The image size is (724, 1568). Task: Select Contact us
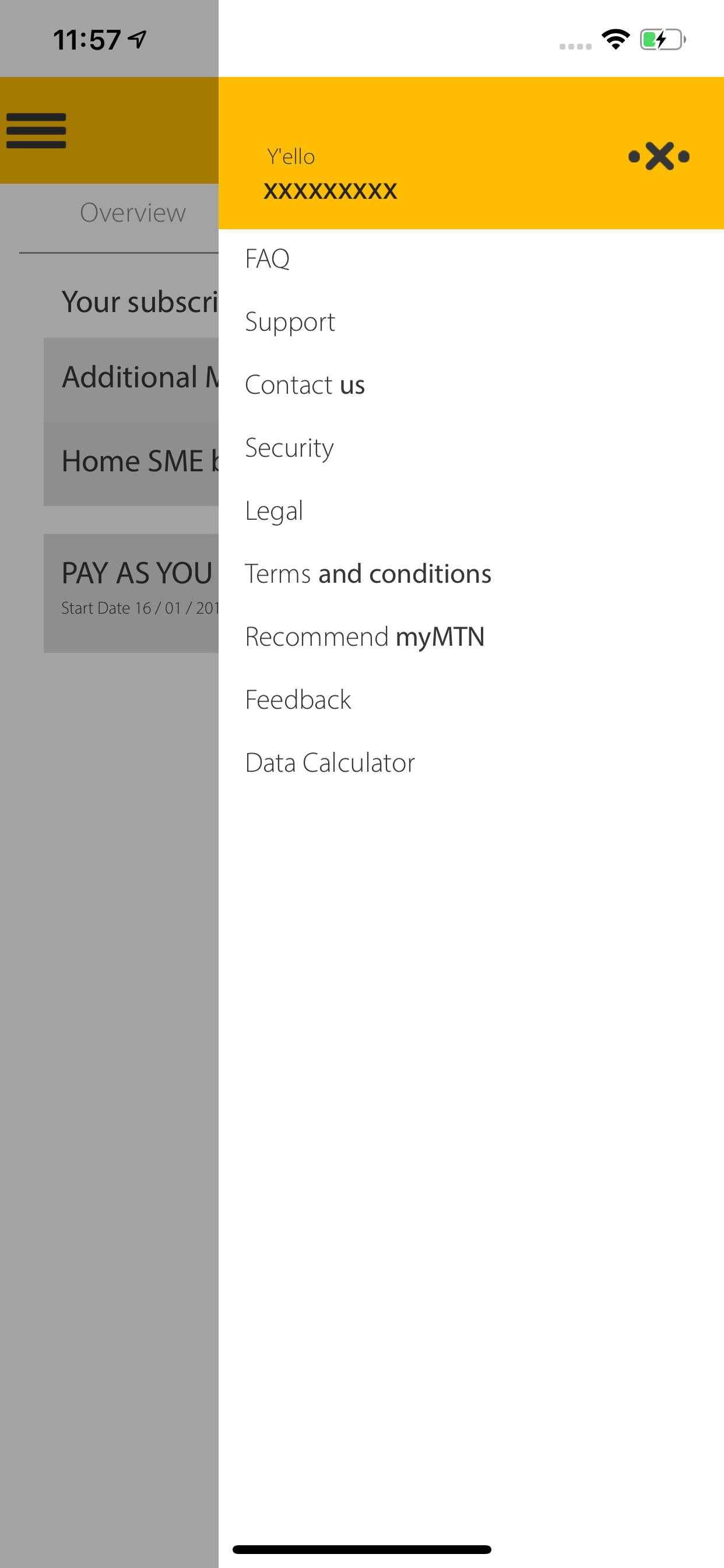pos(305,384)
